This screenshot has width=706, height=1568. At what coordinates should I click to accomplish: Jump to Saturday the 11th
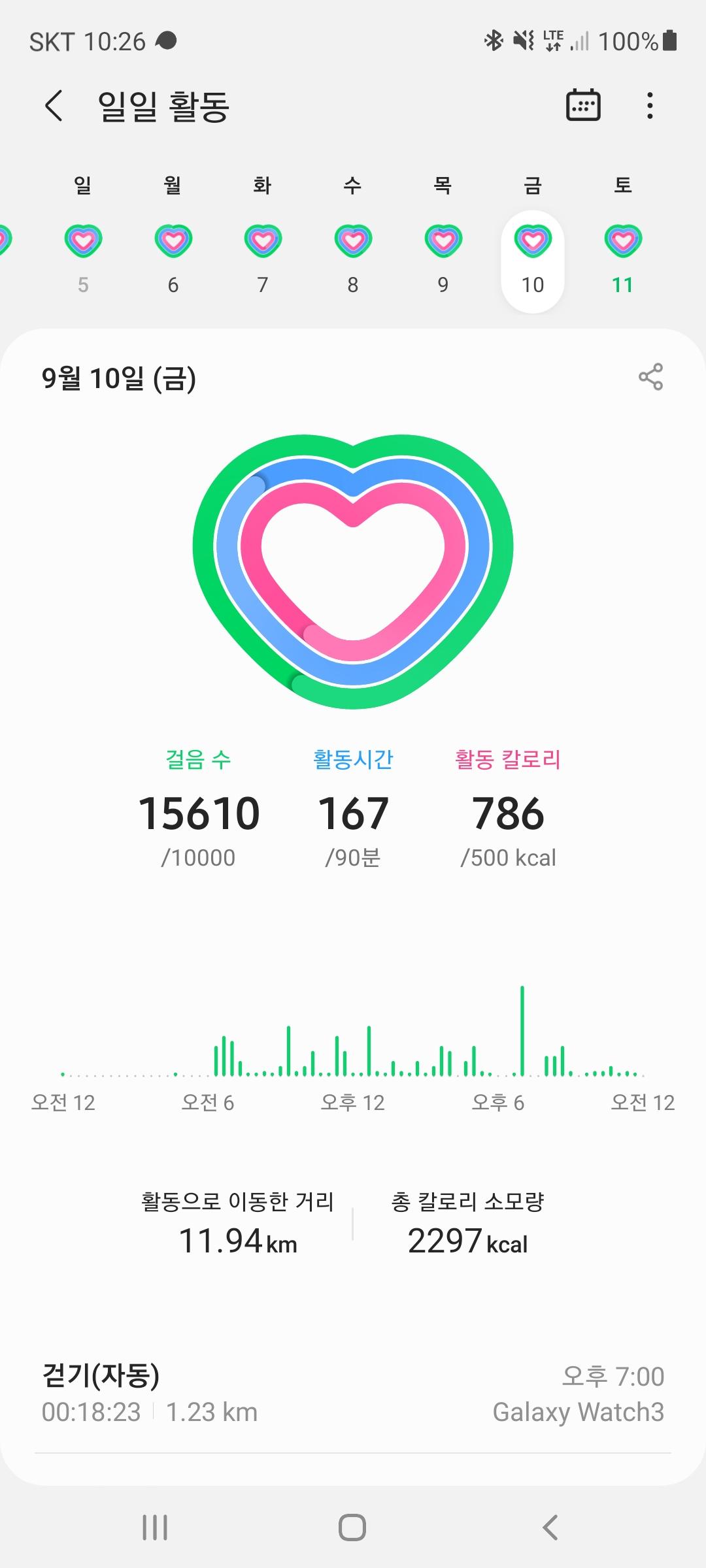point(623,258)
